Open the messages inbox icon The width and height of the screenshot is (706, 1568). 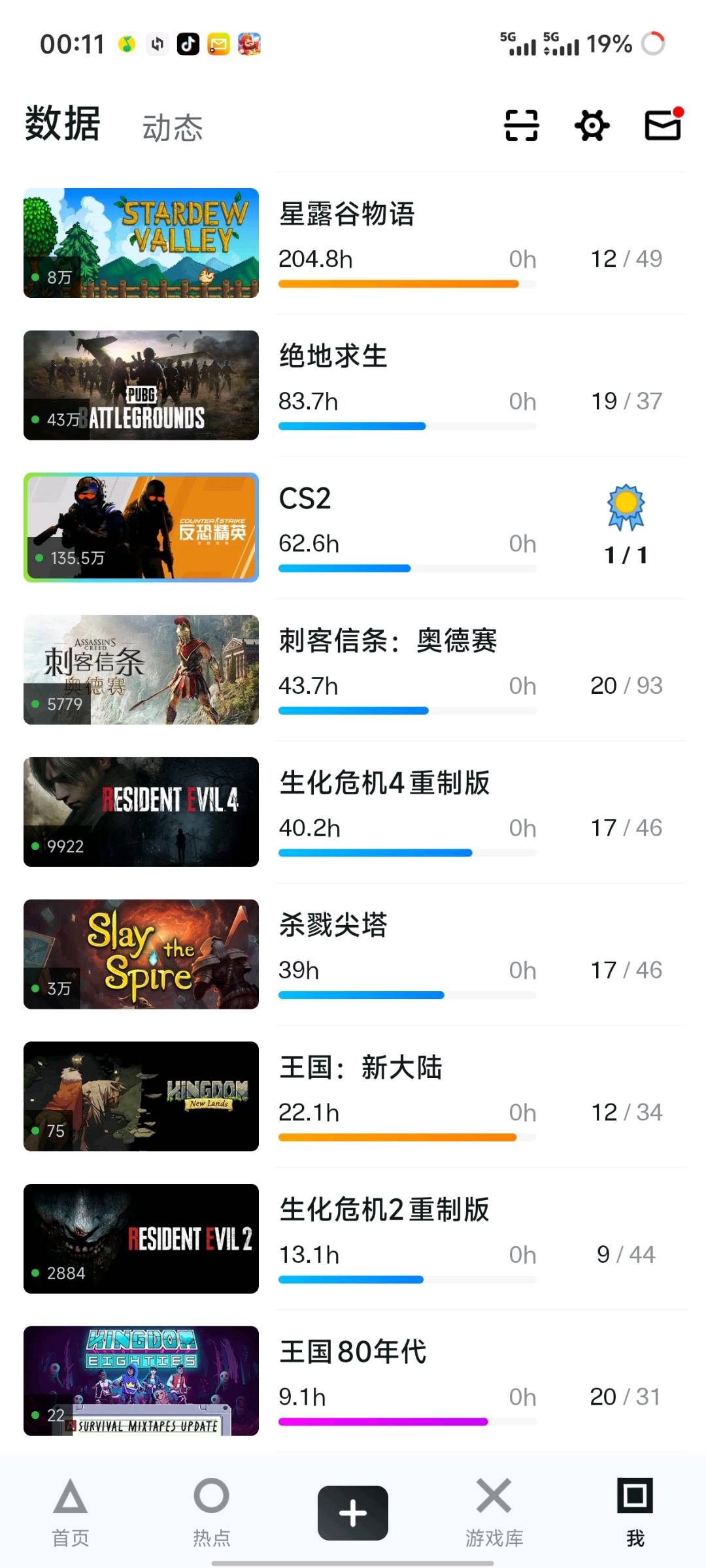[x=663, y=125]
